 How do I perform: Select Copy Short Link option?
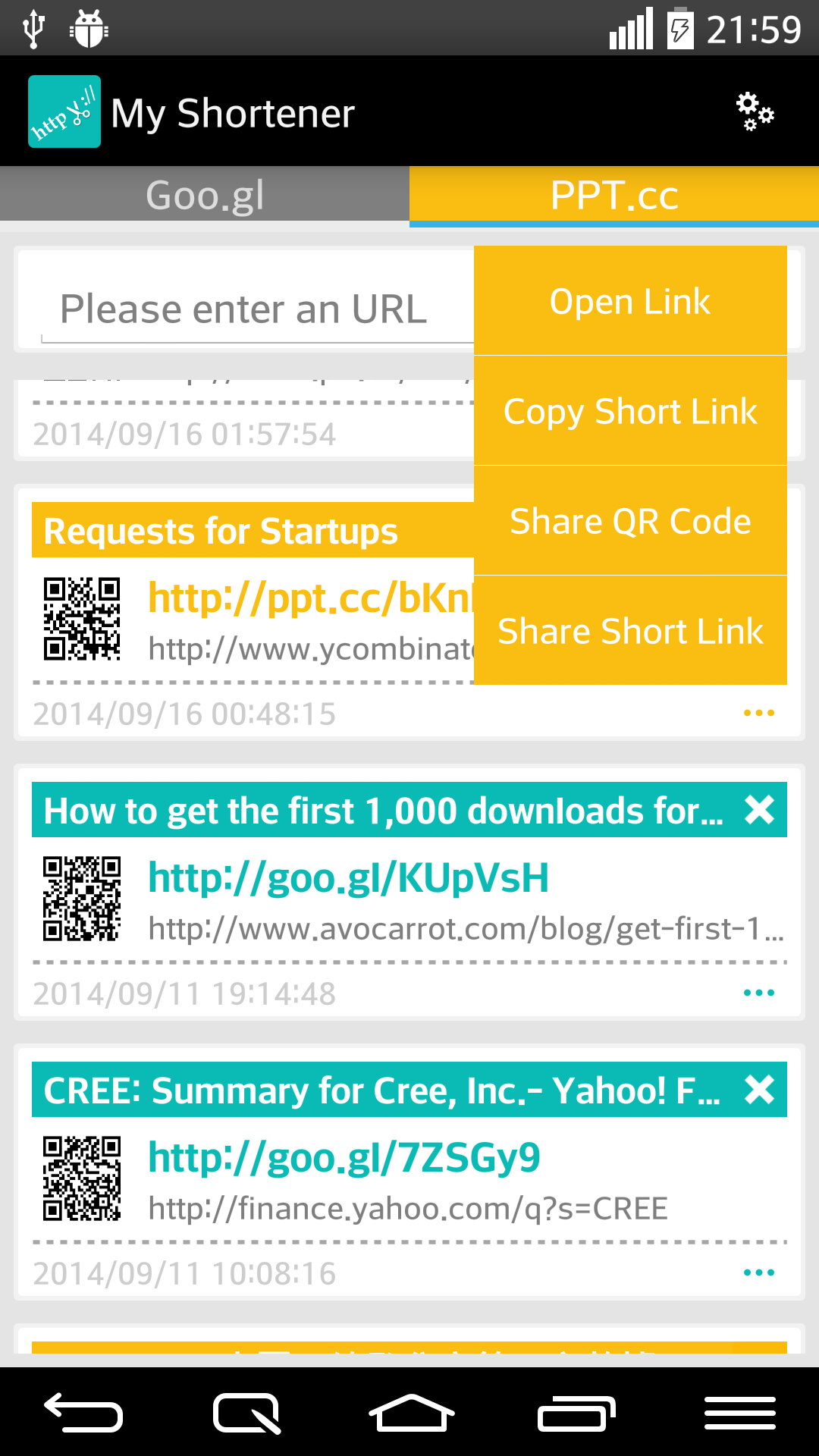[630, 411]
